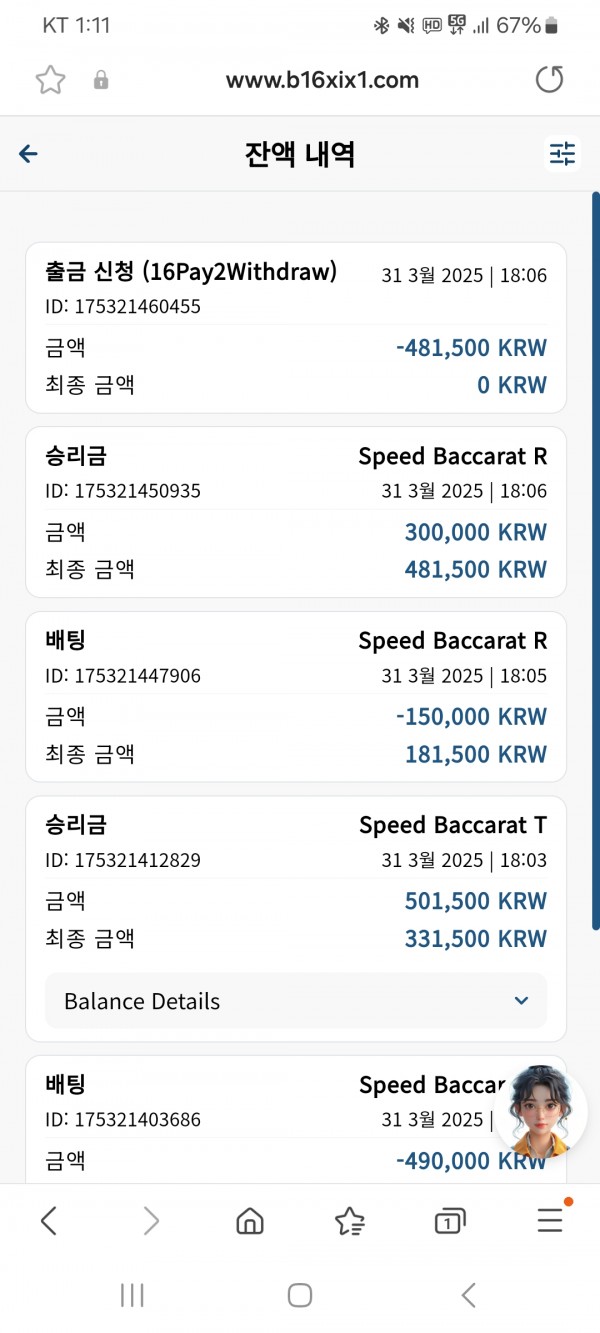Open the filter settings icon
The height and width of the screenshot is (1333, 600).
(562, 153)
